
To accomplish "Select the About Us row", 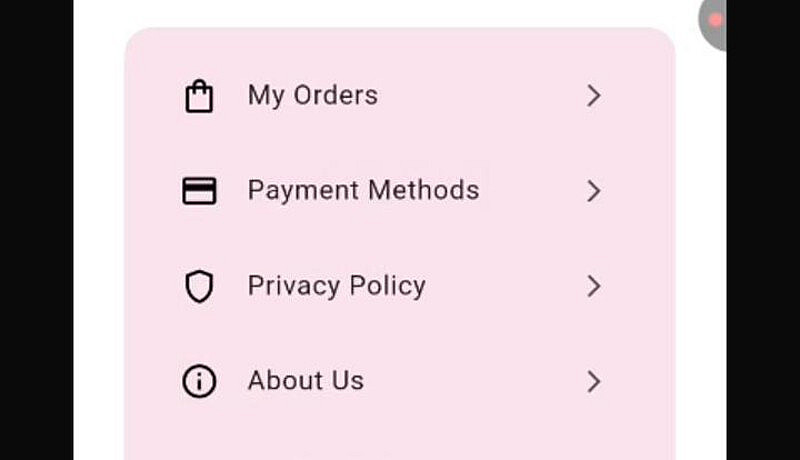I will pyautogui.click(x=305, y=381).
